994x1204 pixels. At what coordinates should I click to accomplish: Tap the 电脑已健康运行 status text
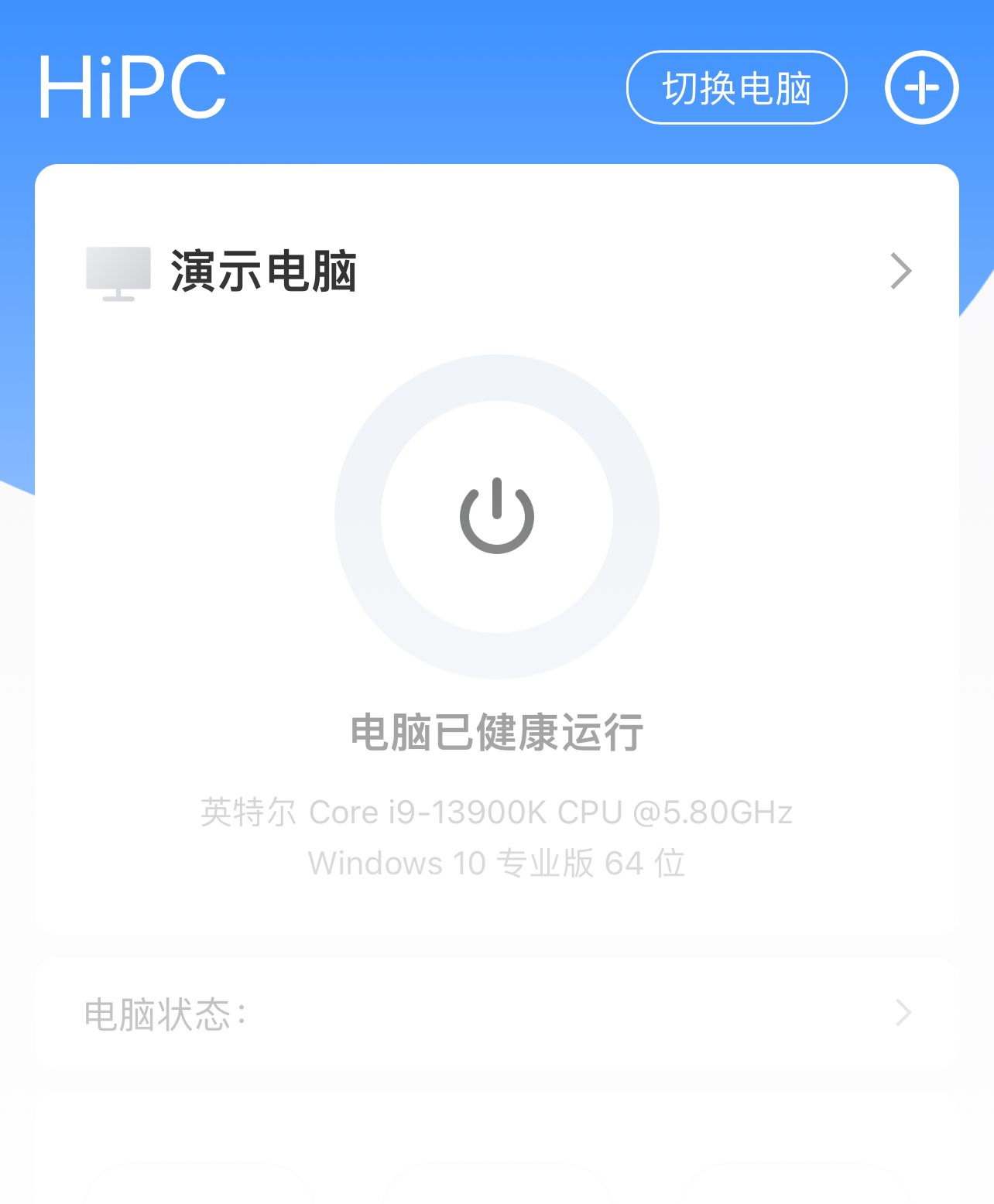coord(496,731)
